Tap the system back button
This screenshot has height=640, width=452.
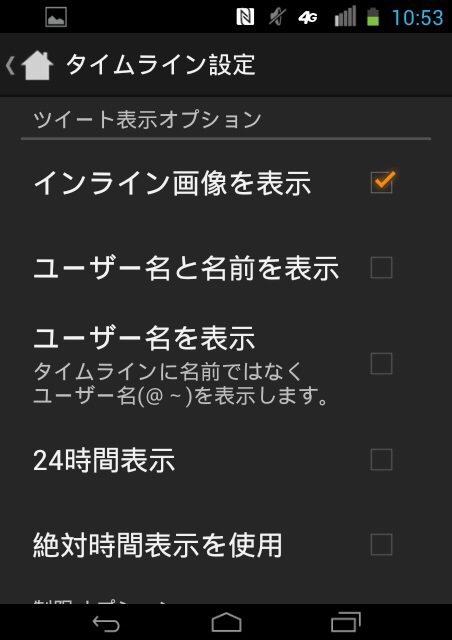pos(106,623)
